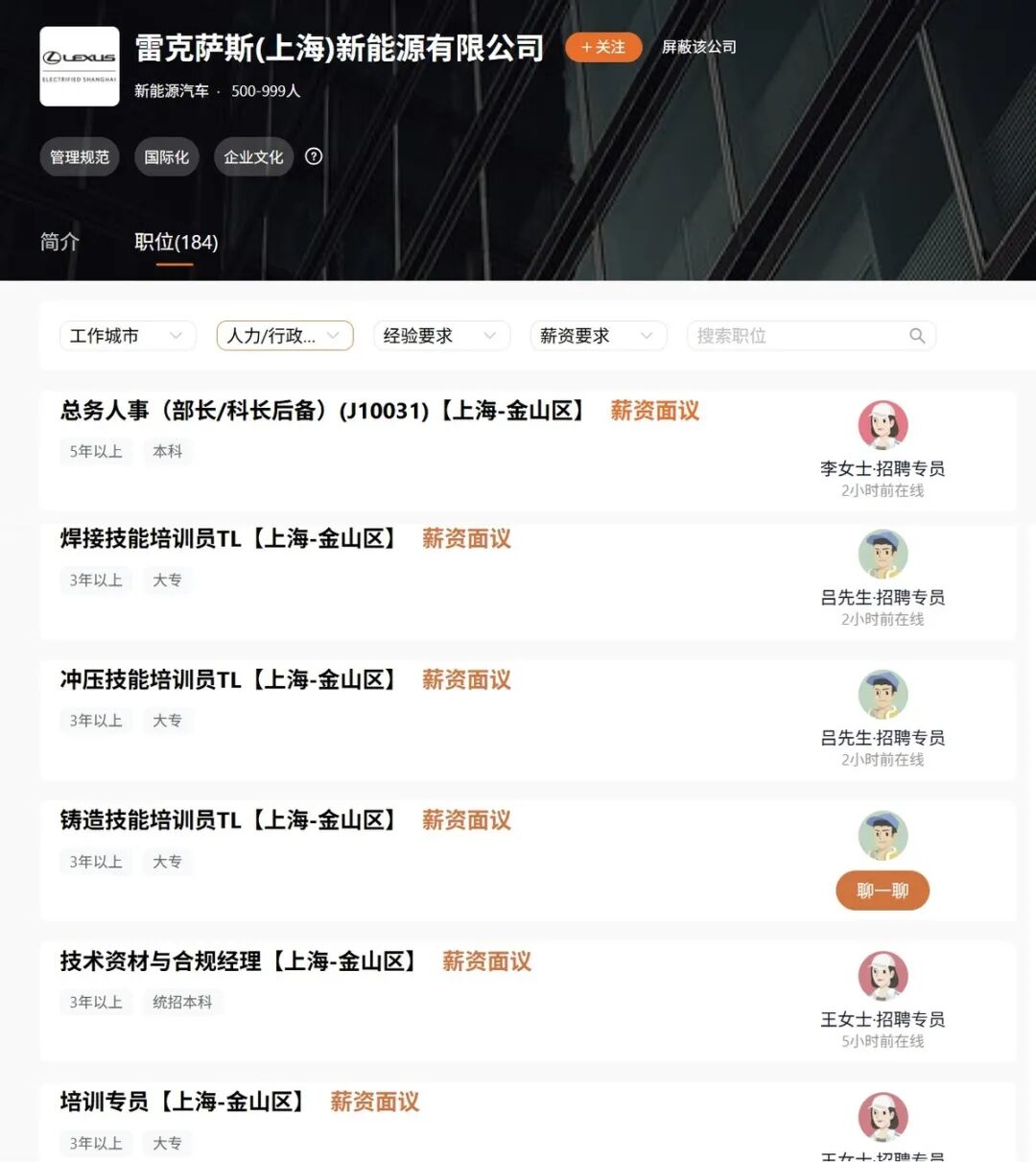Expand the 经验要求 dropdown

(440, 336)
